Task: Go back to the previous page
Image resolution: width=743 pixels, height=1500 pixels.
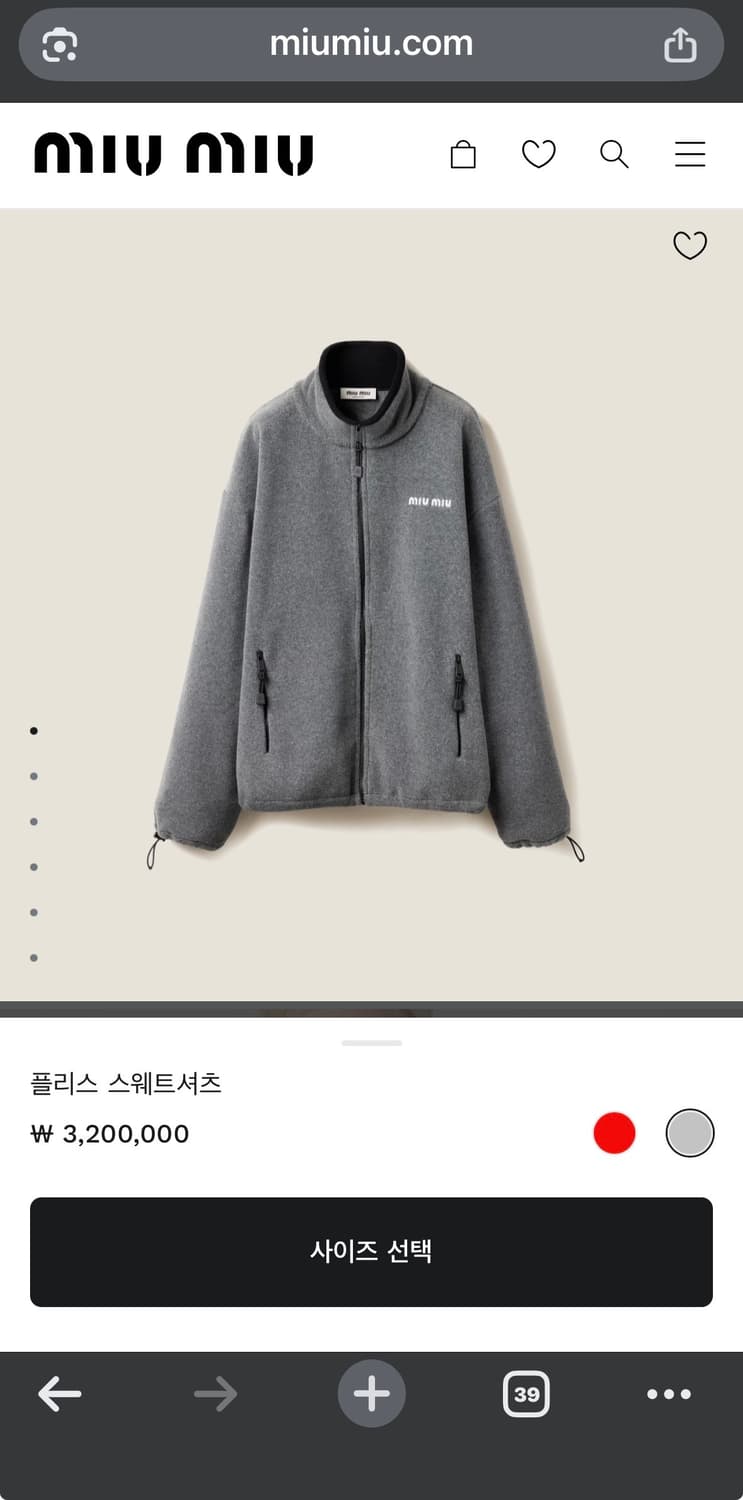Action: [60, 1393]
